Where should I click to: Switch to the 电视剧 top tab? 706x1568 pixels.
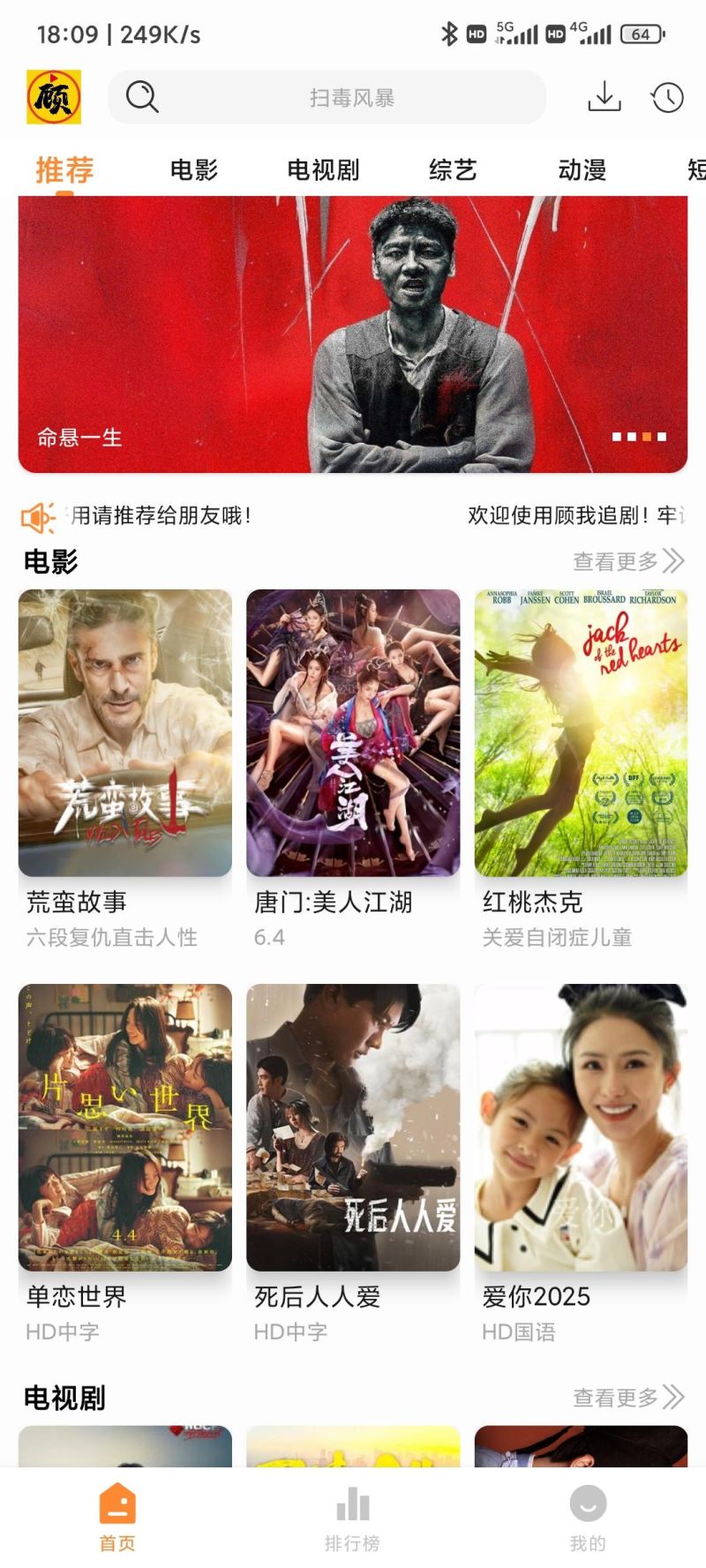point(323,169)
